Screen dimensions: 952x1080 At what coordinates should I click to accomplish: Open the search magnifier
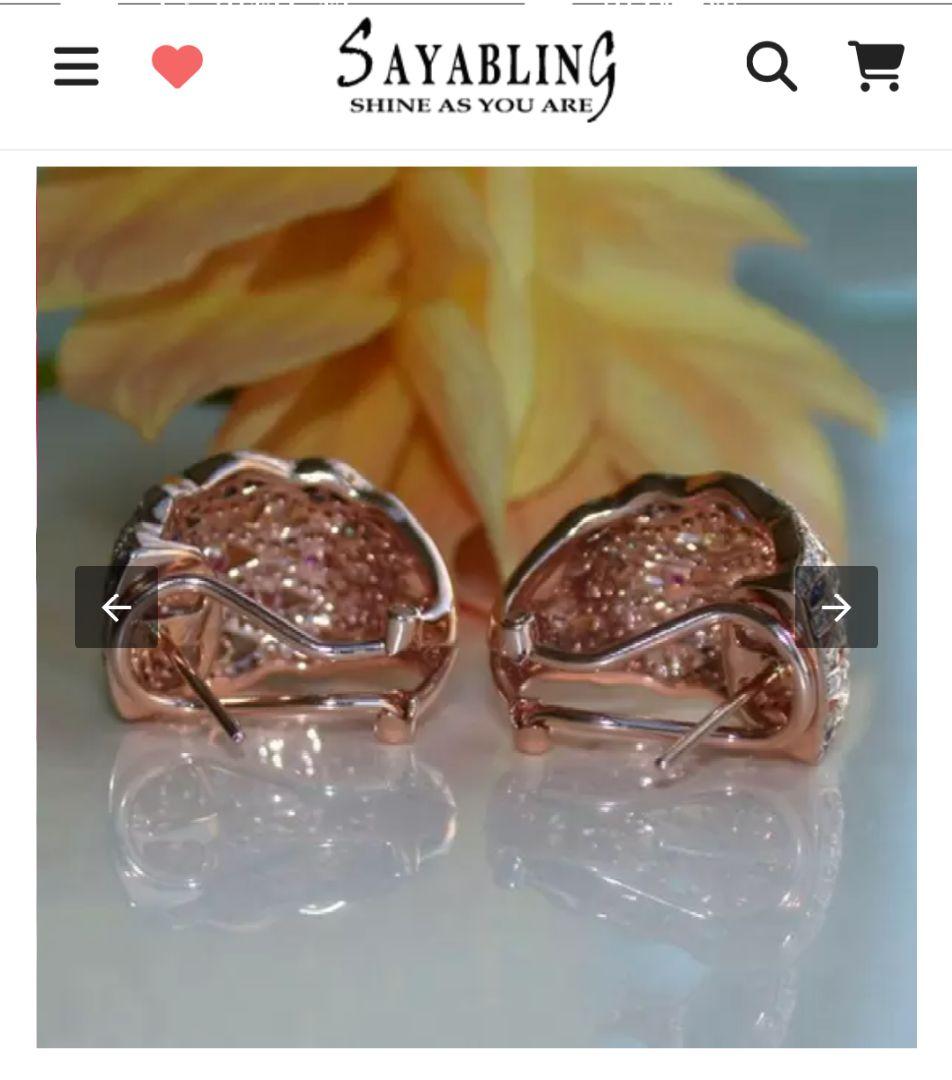coord(772,67)
